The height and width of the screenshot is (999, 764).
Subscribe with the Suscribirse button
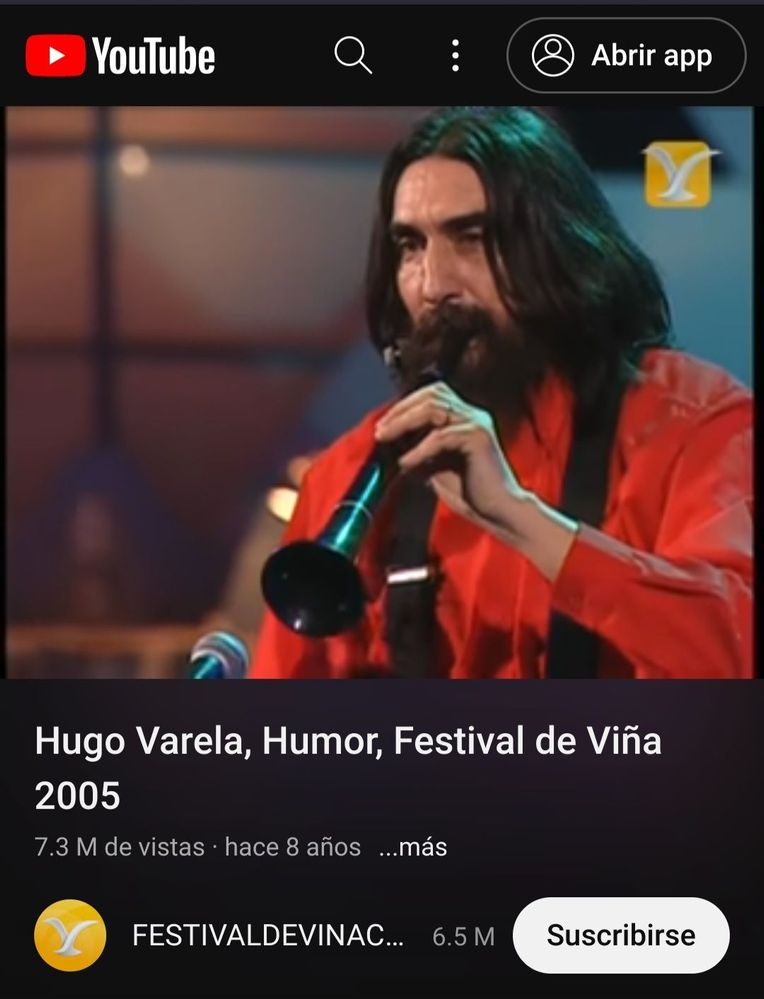[x=621, y=936]
